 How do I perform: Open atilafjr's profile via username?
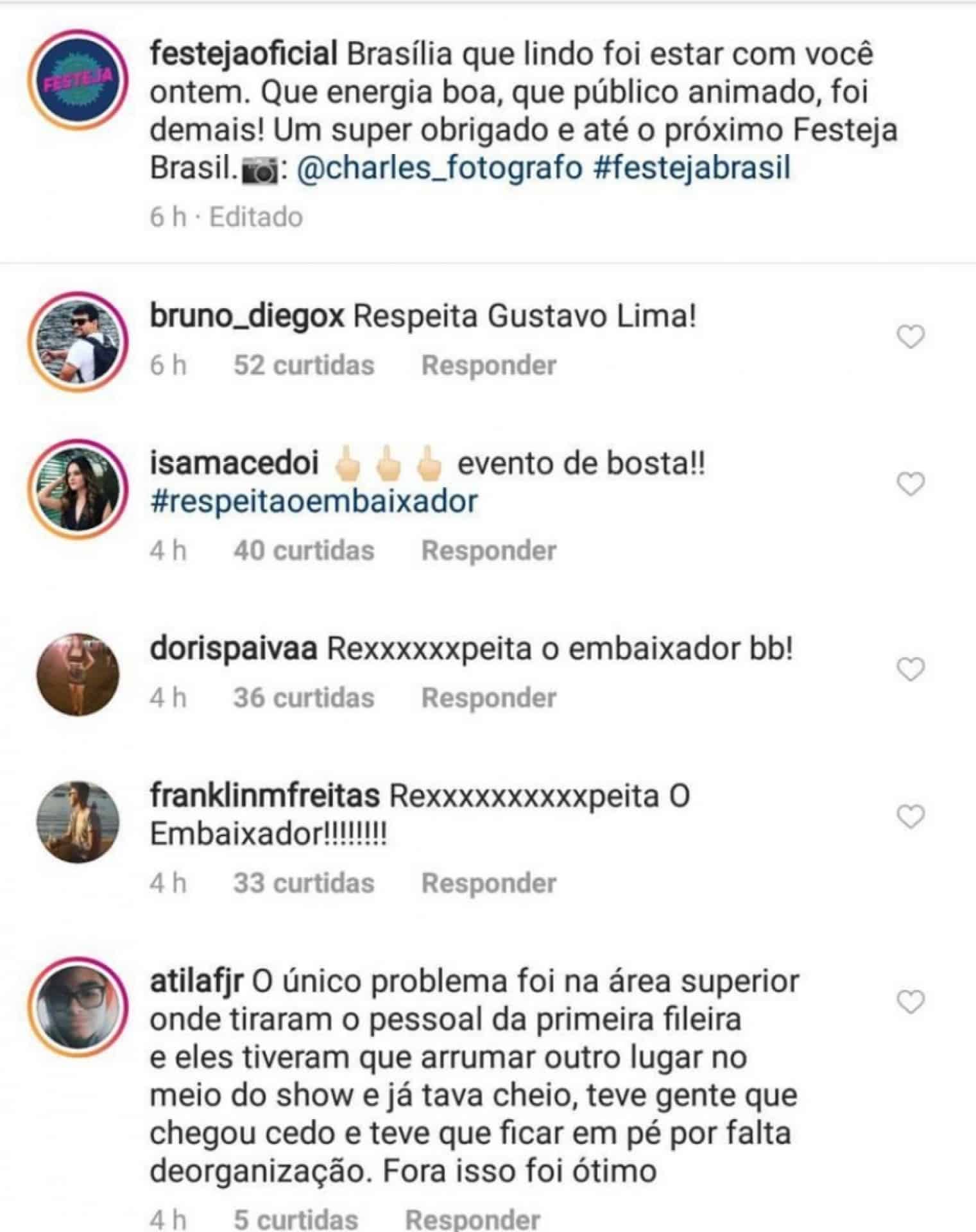click(196, 982)
